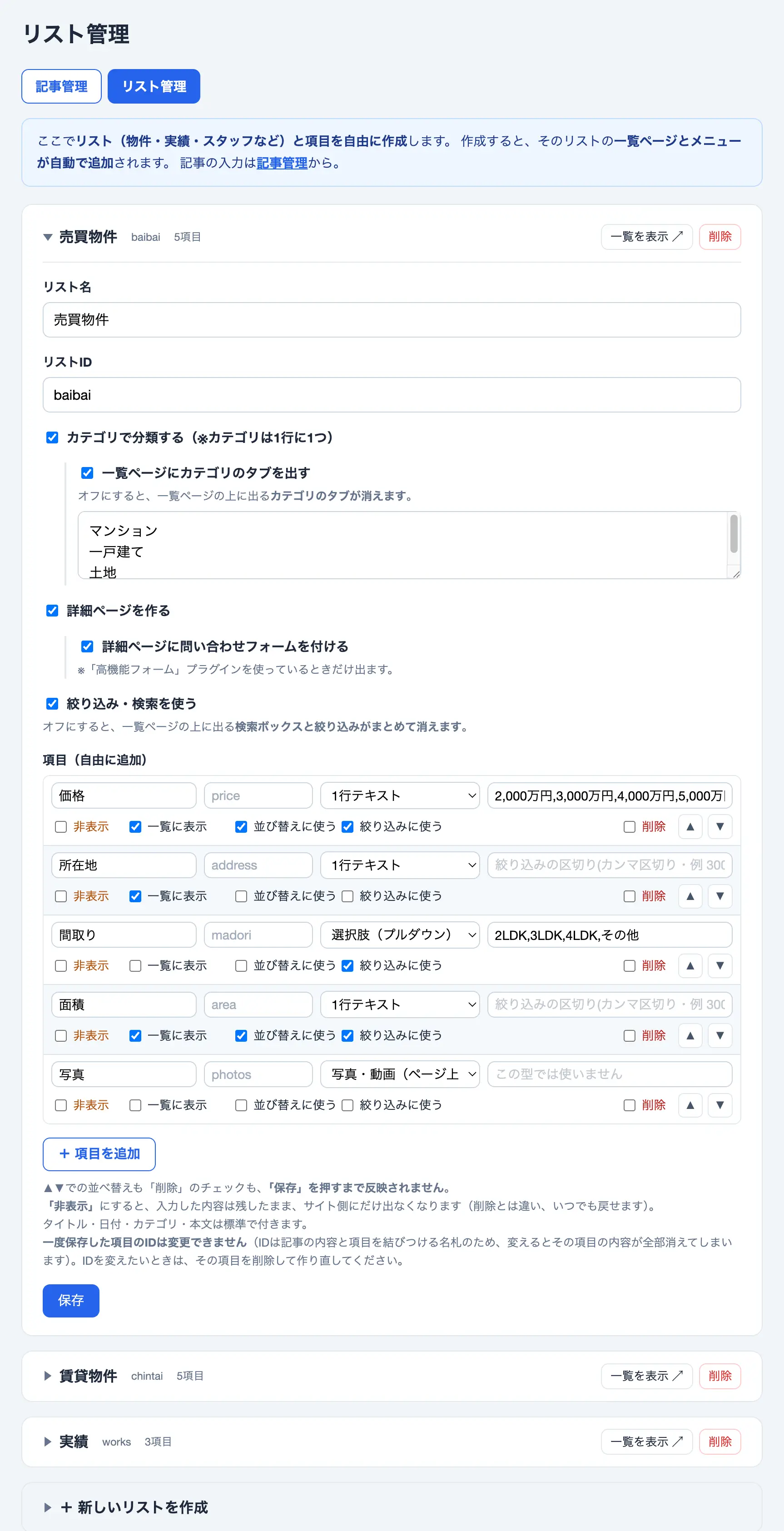
Task: Expand the 賃貸物件 list section
Action: pos(88,1376)
